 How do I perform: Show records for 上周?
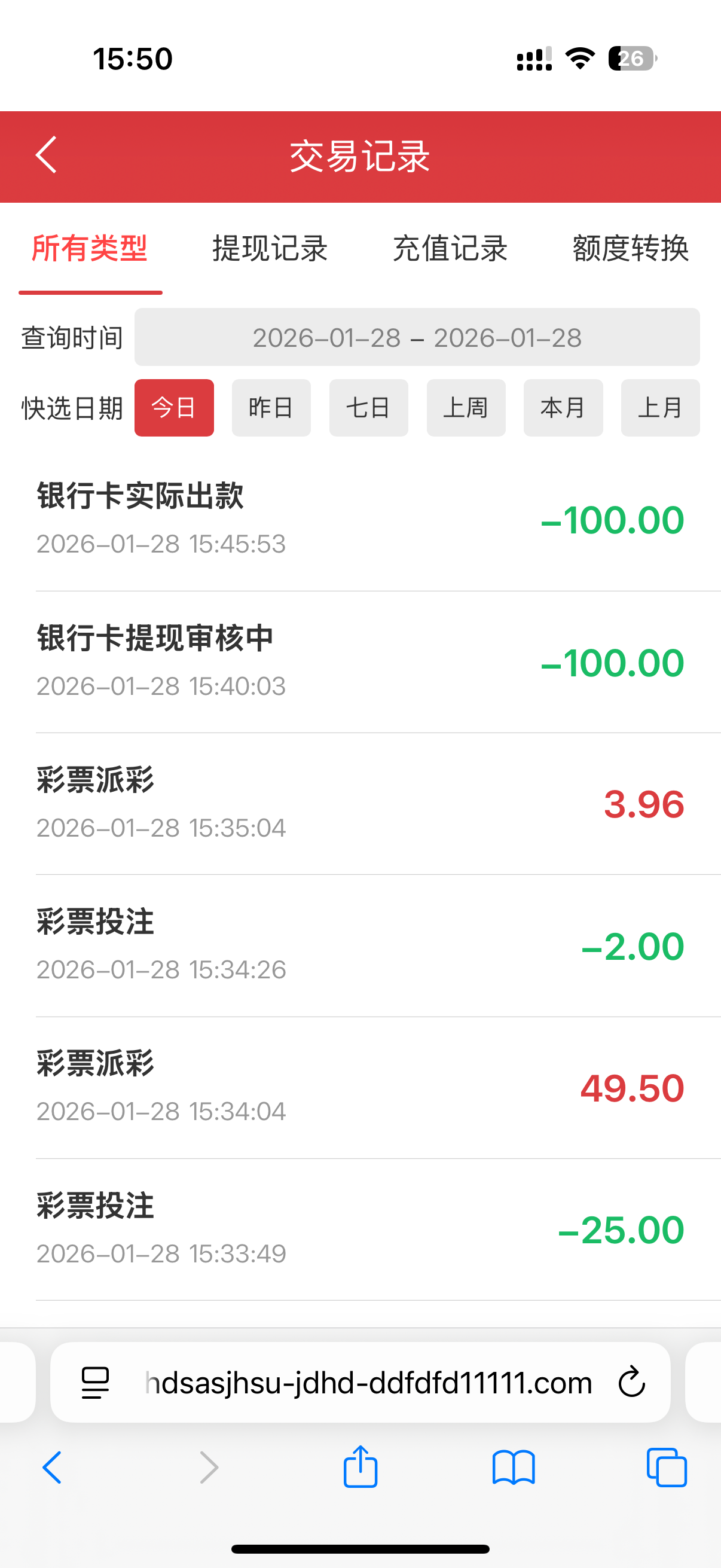pos(466,408)
